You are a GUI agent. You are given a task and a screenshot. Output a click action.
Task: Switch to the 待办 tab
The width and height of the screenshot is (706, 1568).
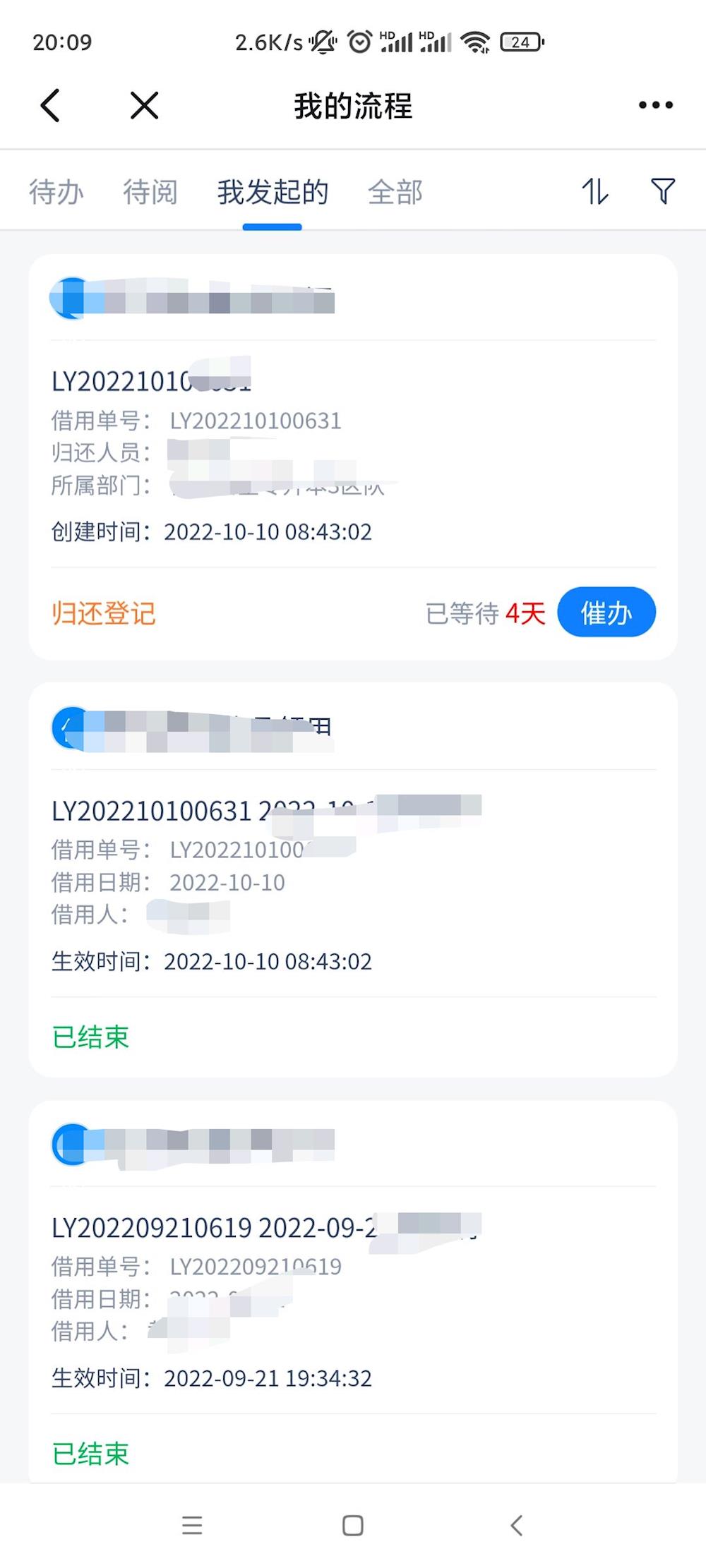pyautogui.click(x=56, y=192)
